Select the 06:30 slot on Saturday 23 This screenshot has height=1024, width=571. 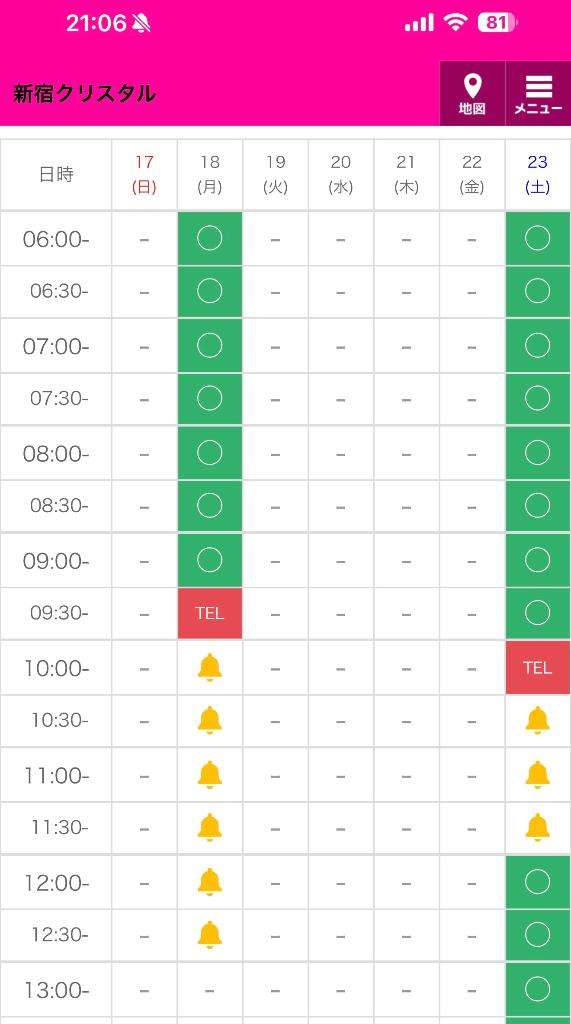click(x=538, y=291)
